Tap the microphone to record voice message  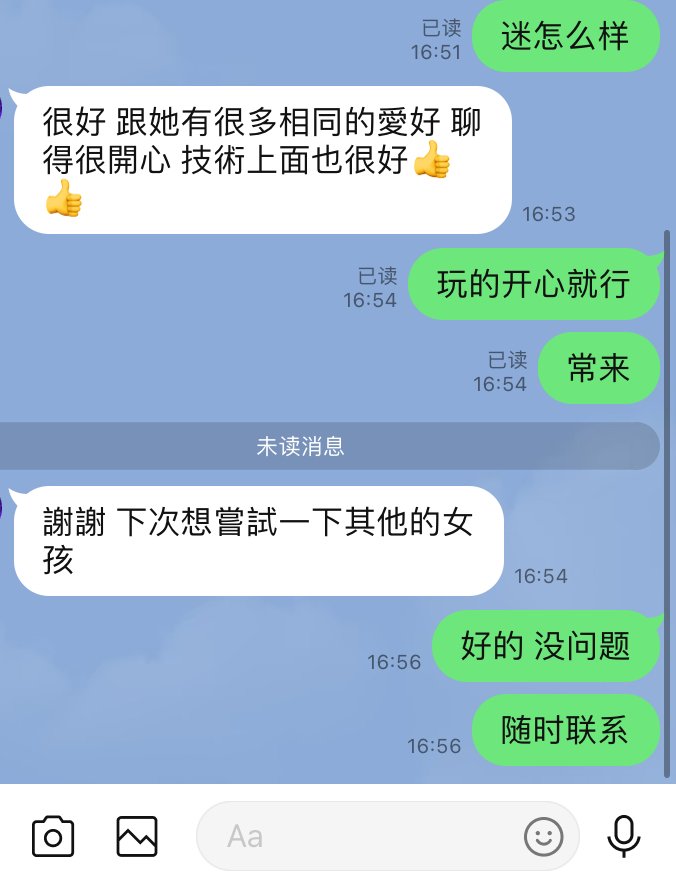pyautogui.click(x=625, y=836)
